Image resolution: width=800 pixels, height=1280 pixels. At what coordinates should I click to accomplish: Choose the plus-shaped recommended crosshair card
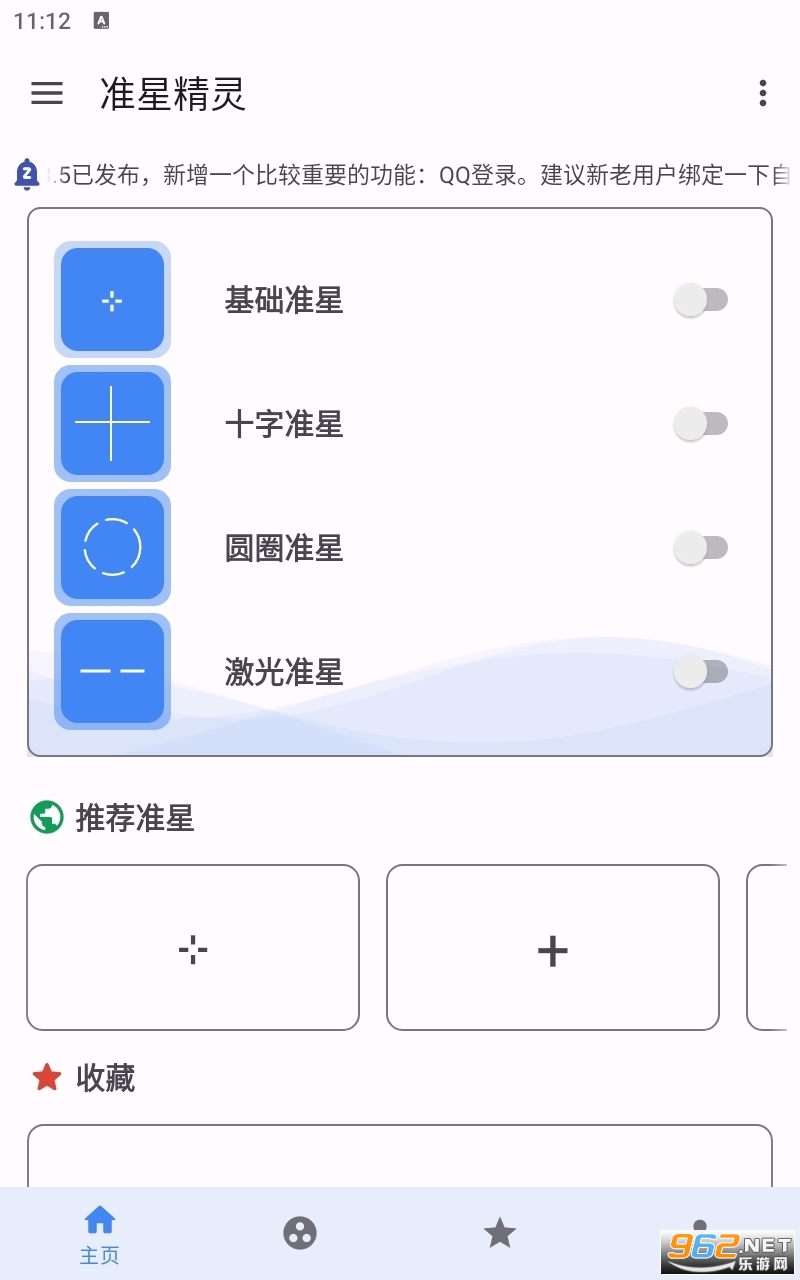tap(553, 948)
